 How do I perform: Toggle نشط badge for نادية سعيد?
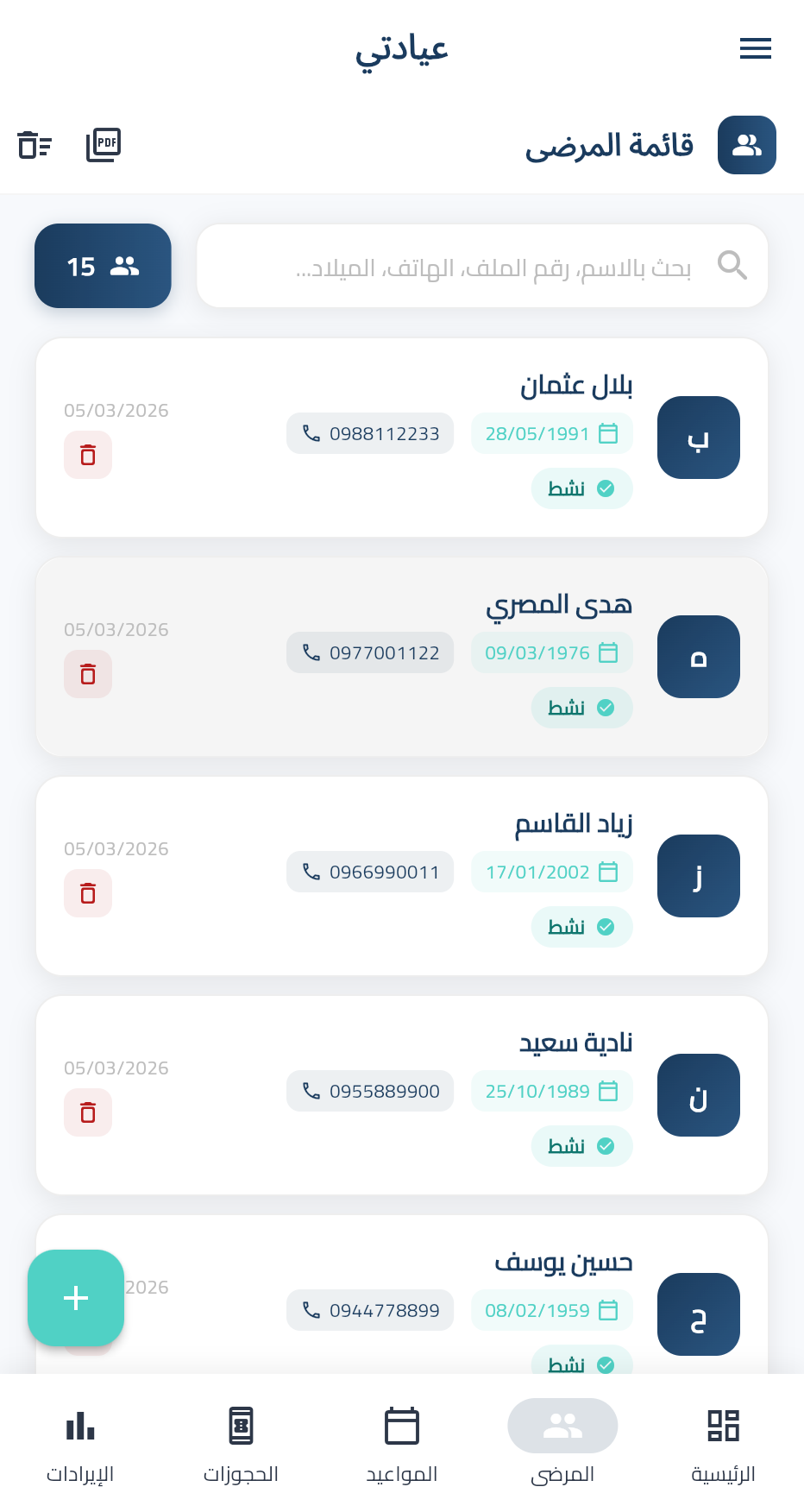[581, 1145]
